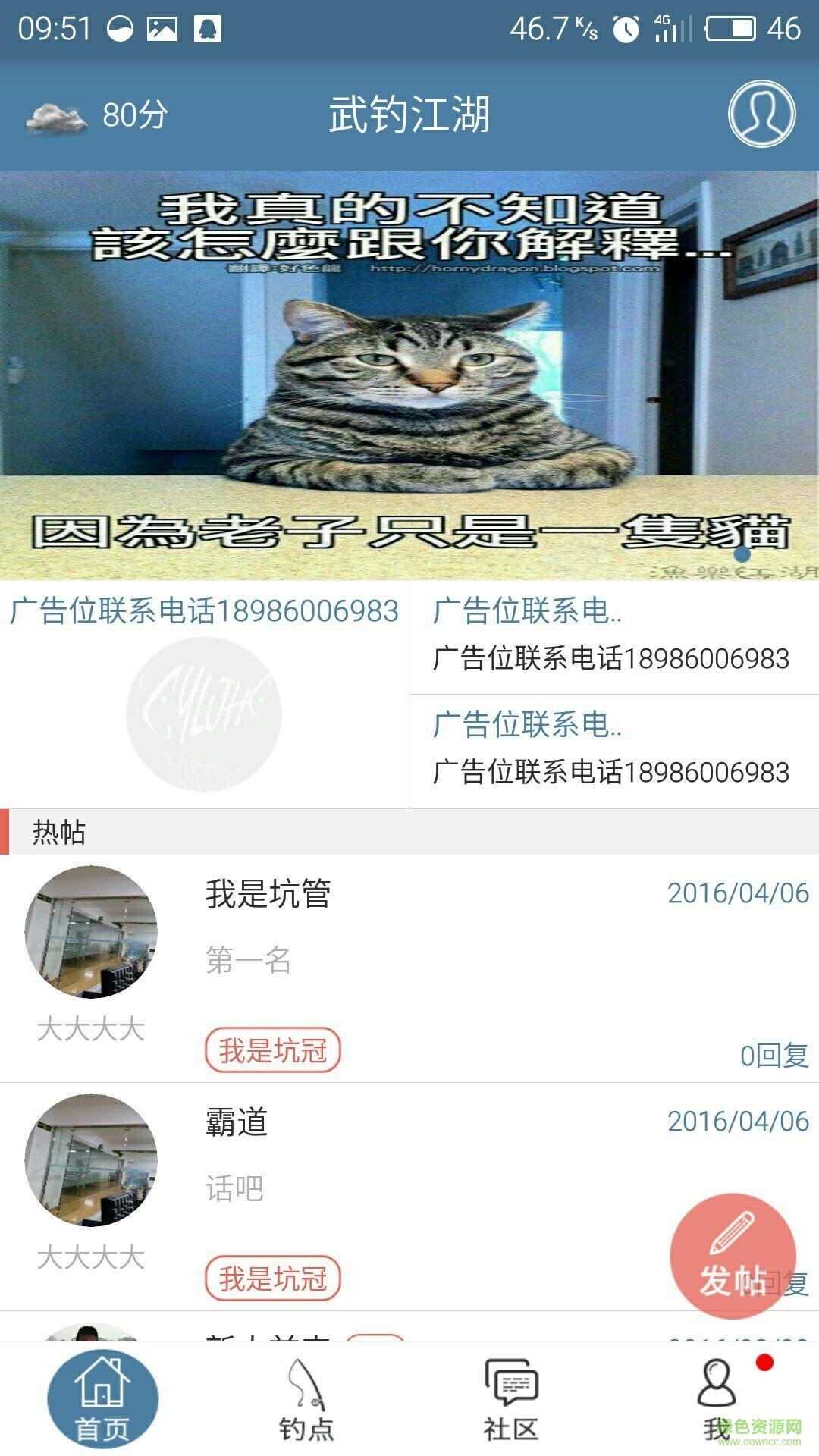819x1456 pixels.
Task: Open the cat meme banner
Action: tap(409, 375)
